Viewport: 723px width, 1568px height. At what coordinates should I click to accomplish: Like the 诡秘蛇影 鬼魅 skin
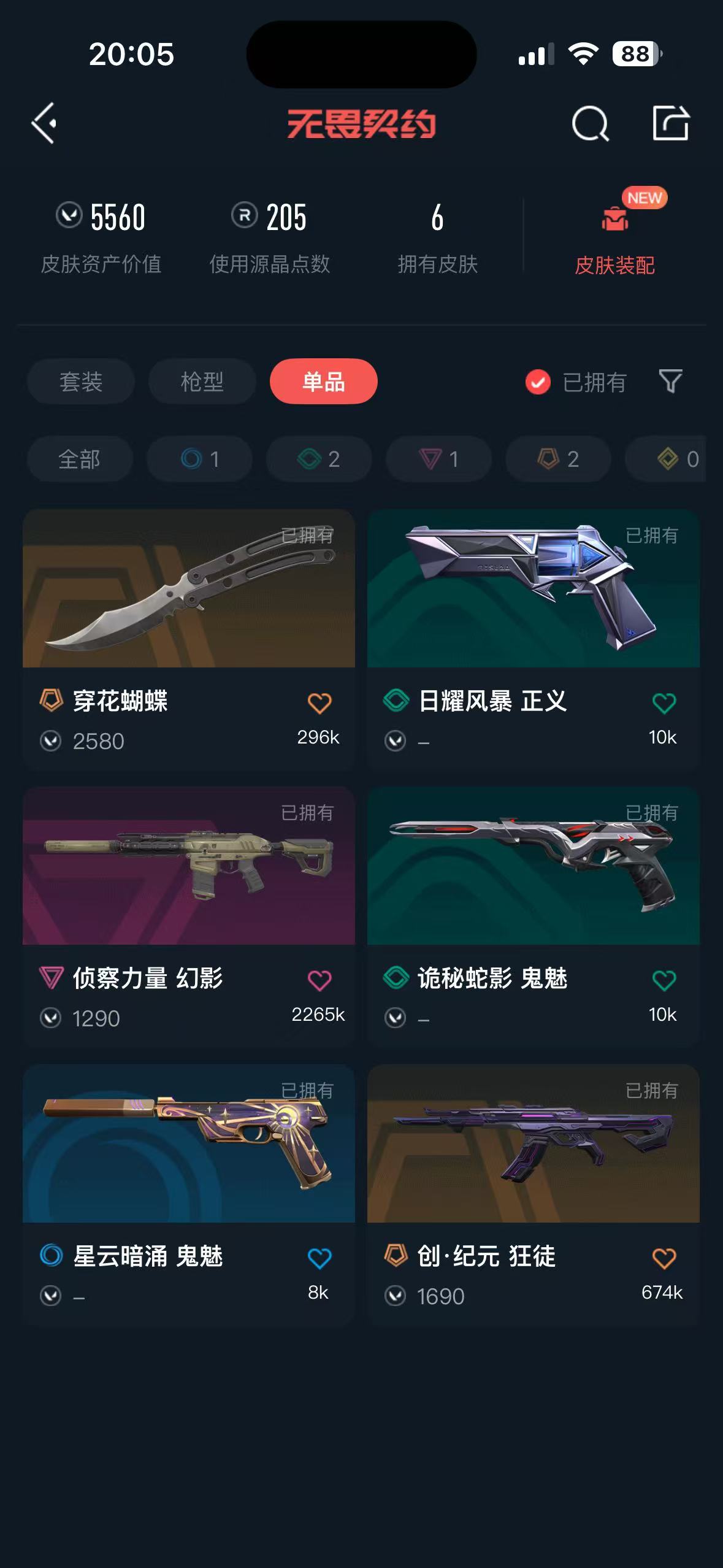click(x=664, y=980)
